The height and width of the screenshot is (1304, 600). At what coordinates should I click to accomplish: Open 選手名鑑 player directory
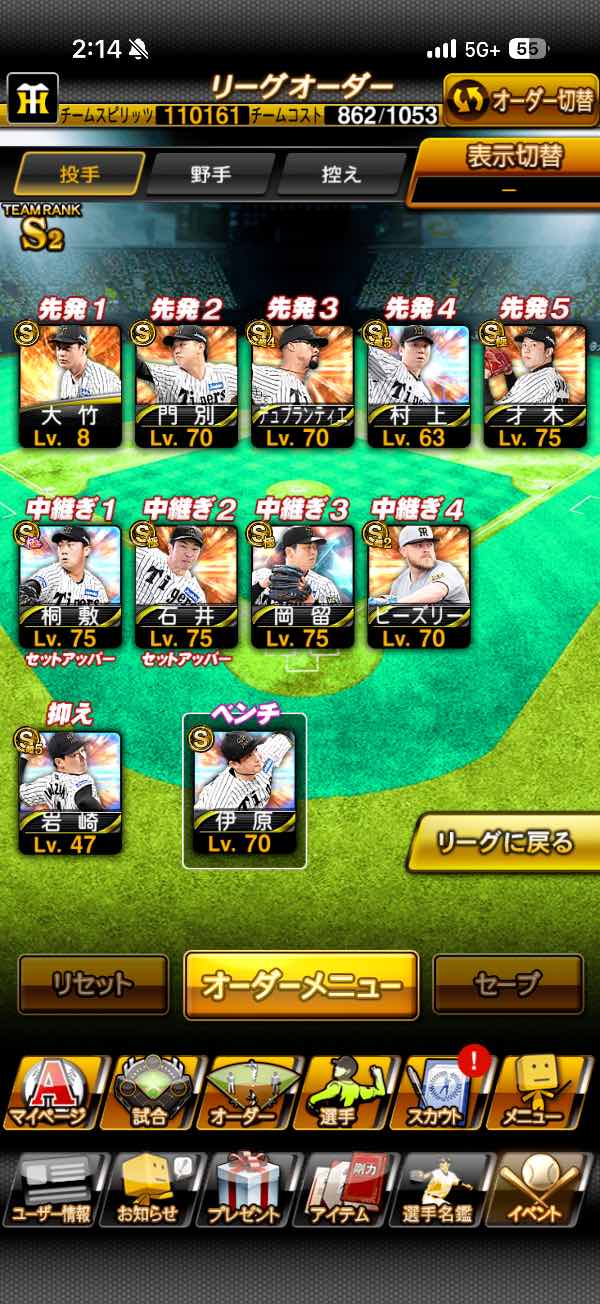coord(444,1190)
